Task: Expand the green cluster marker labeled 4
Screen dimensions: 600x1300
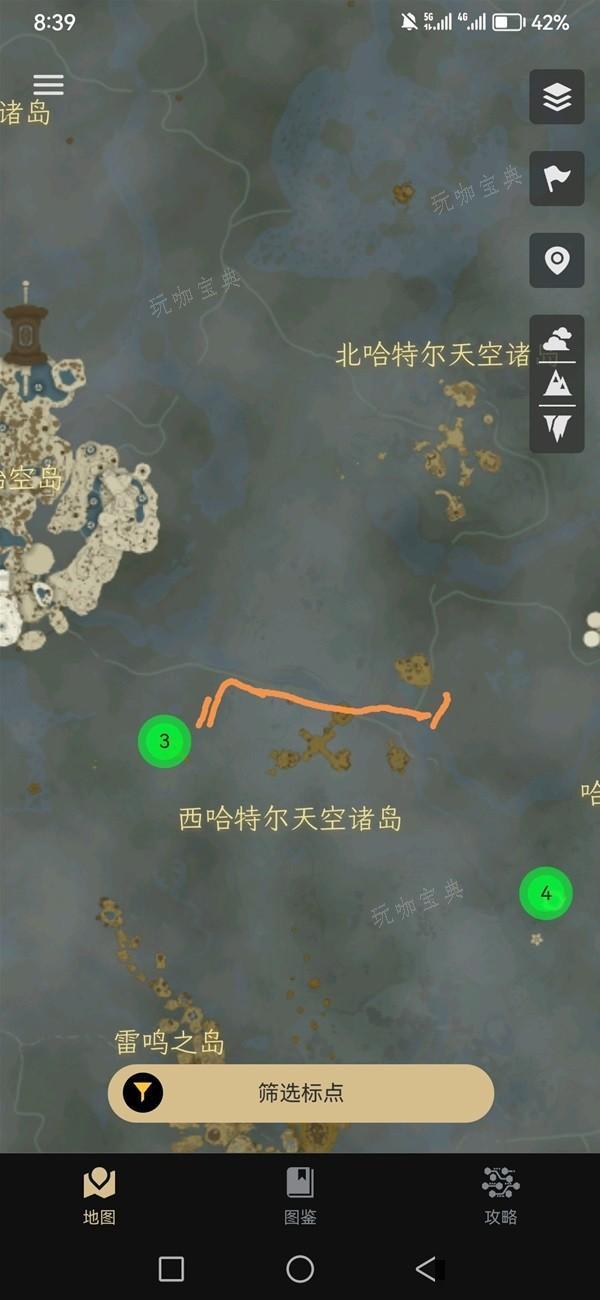Action: pos(546,893)
